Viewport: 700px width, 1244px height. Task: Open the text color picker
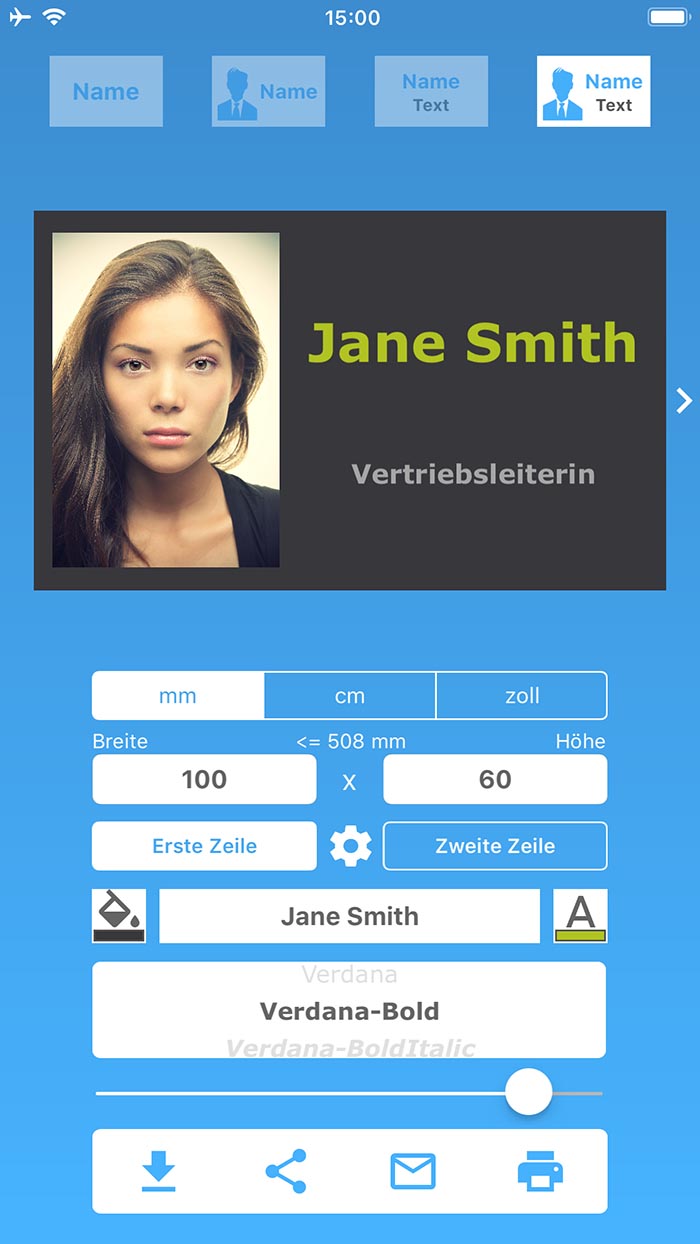(x=580, y=916)
